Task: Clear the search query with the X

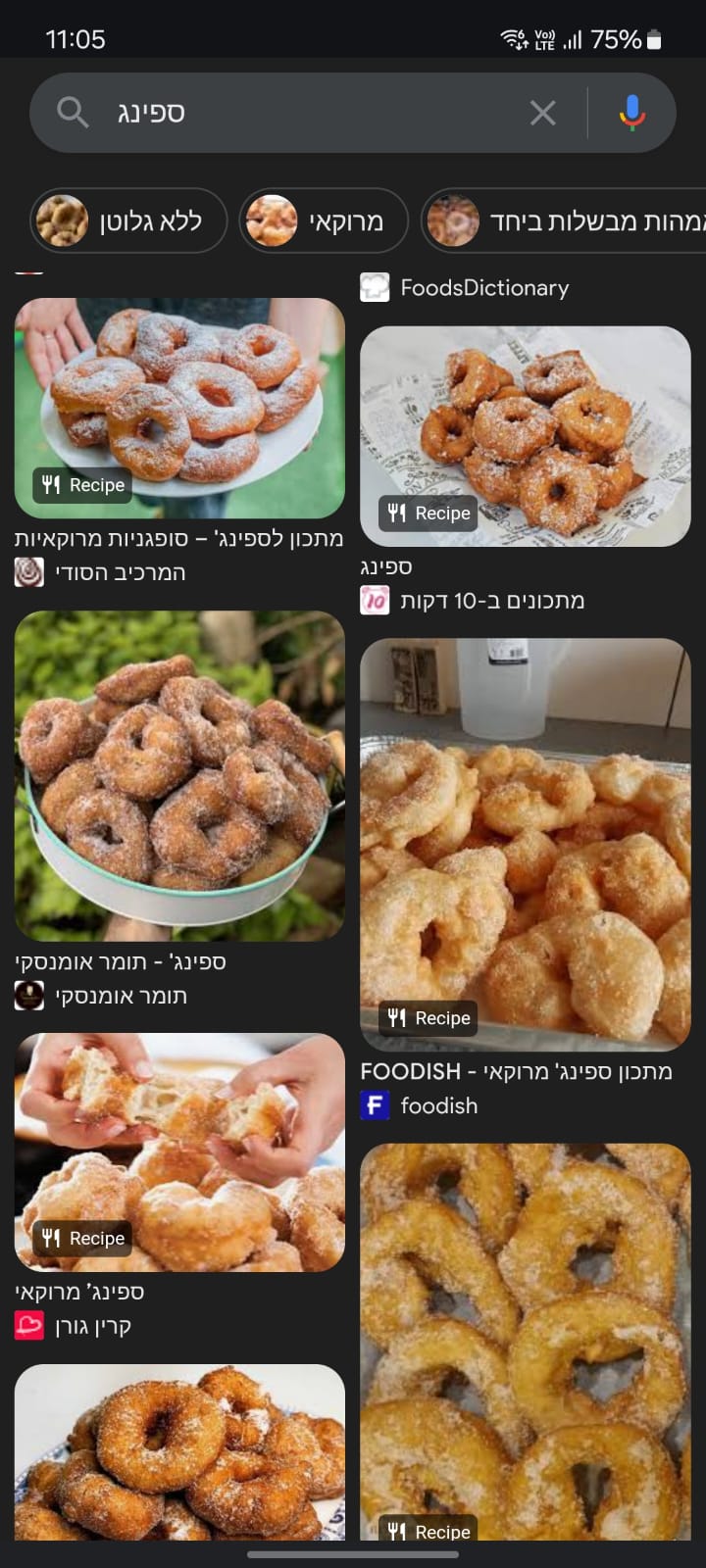Action: point(542,113)
